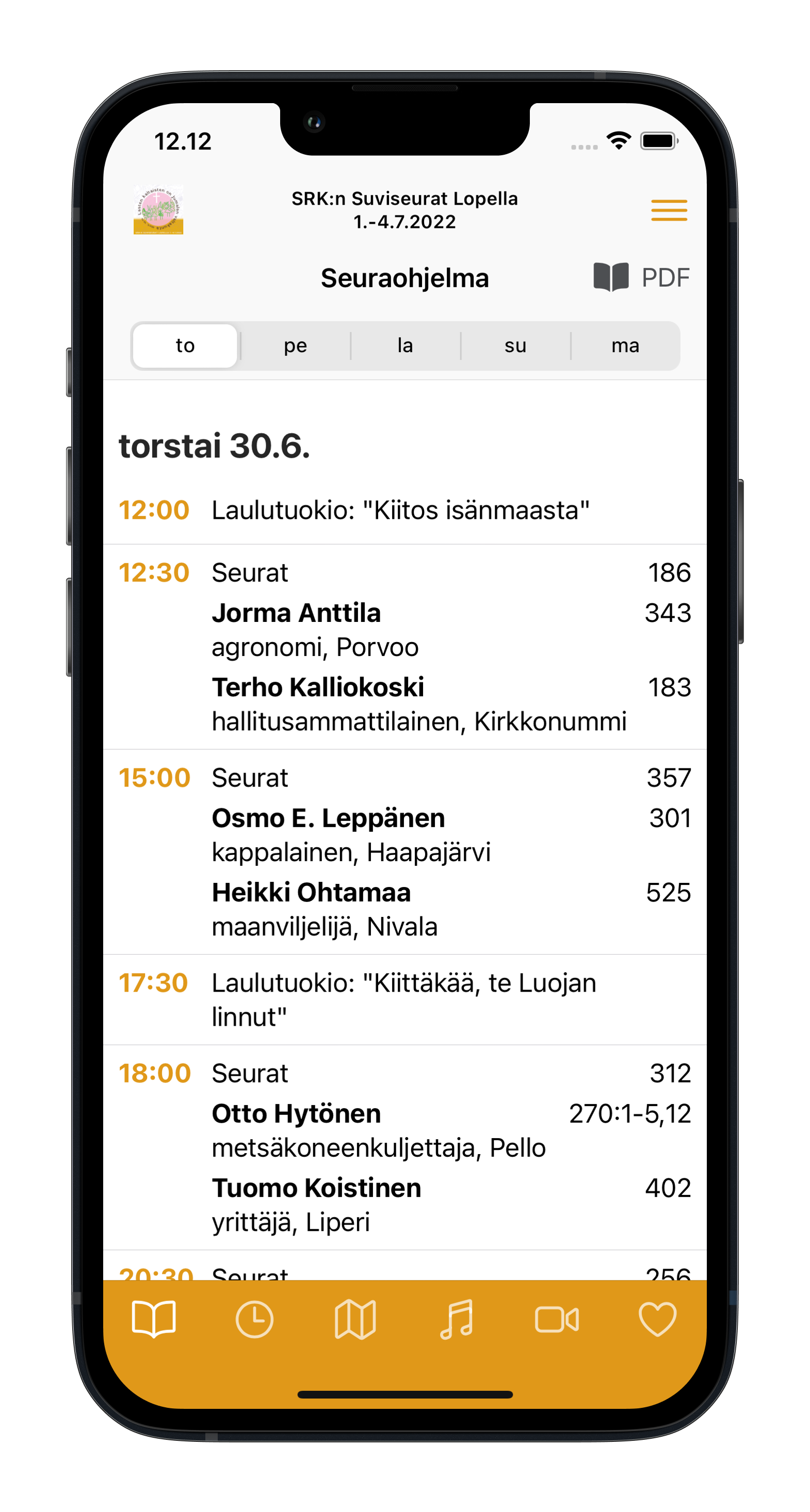Image resolution: width=810 pixels, height=1512 pixels.
Task: Open the program book tab
Action: [154, 1320]
